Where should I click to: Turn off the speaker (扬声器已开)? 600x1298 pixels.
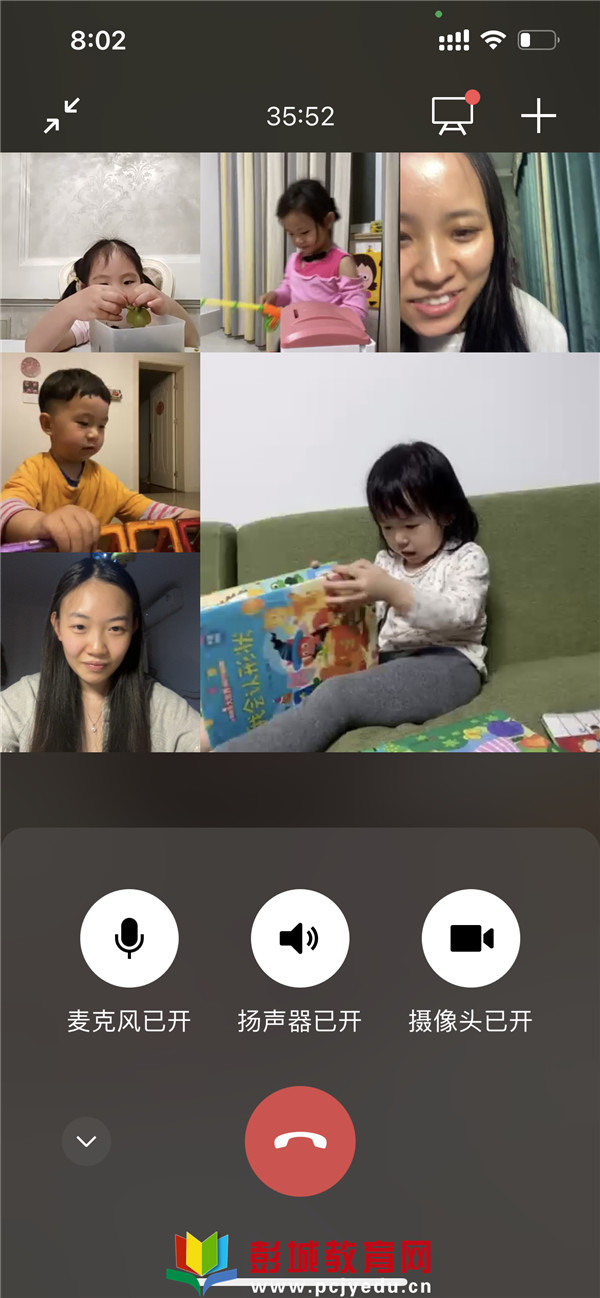pyautogui.click(x=300, y=938)
